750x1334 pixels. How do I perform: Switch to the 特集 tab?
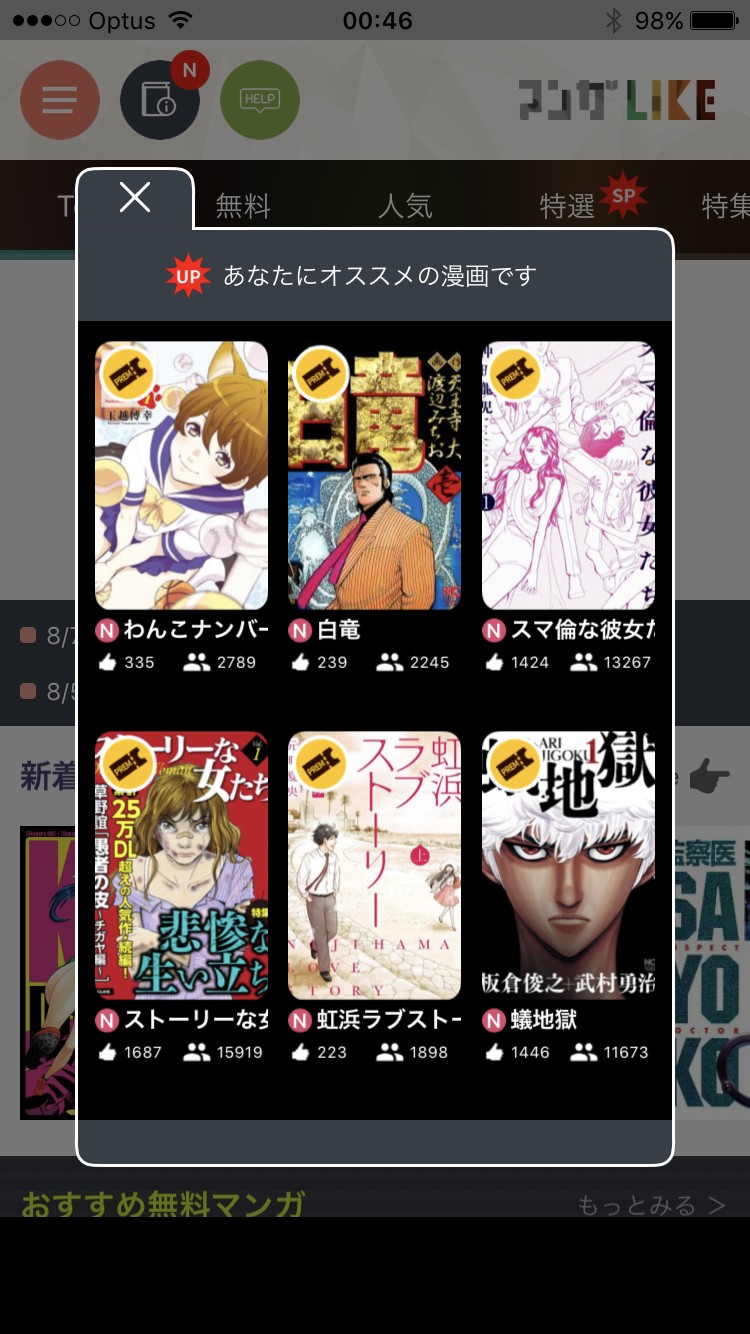(x=724, y=207)
